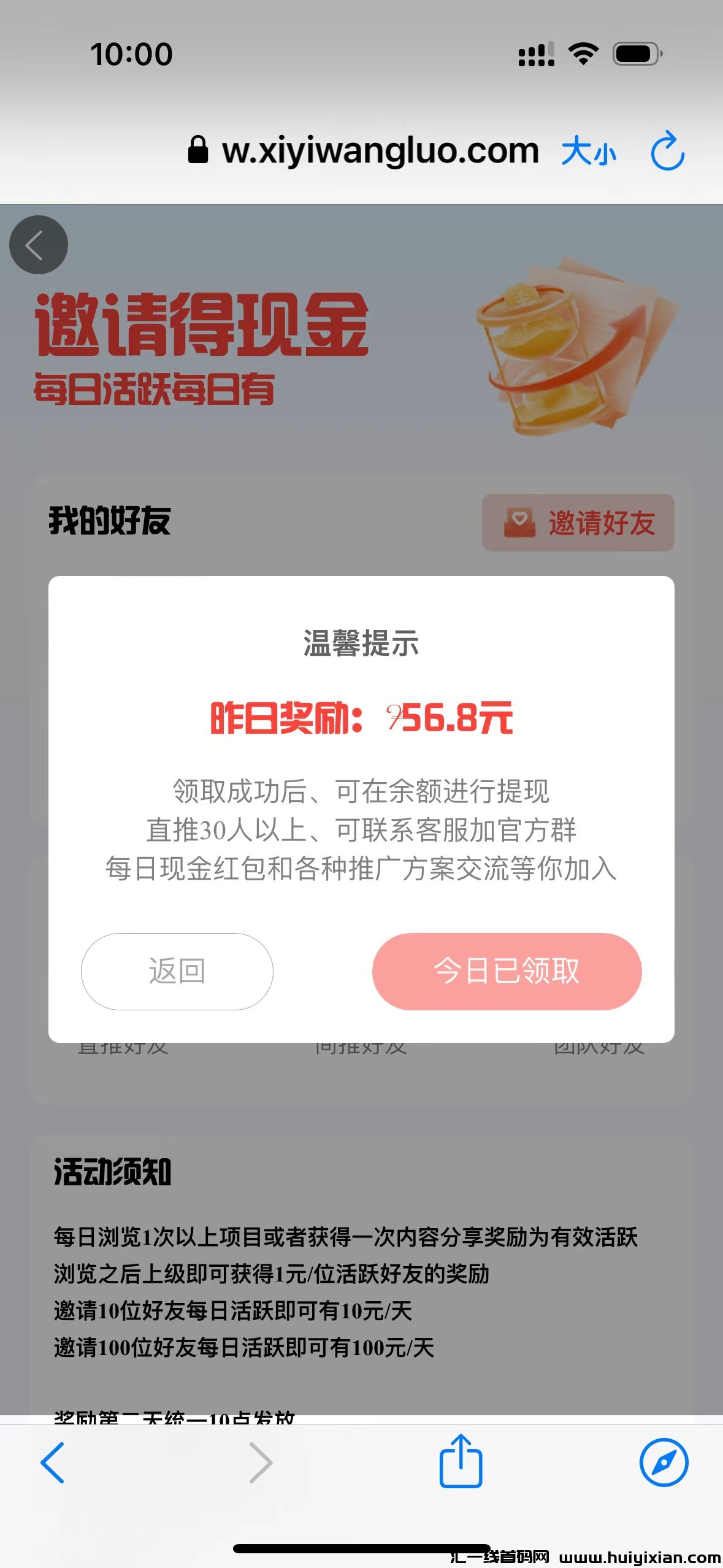Viewport: 723px width, 1568px height.
Task: Tap the lock icon next to the URL
Action: 198,150
